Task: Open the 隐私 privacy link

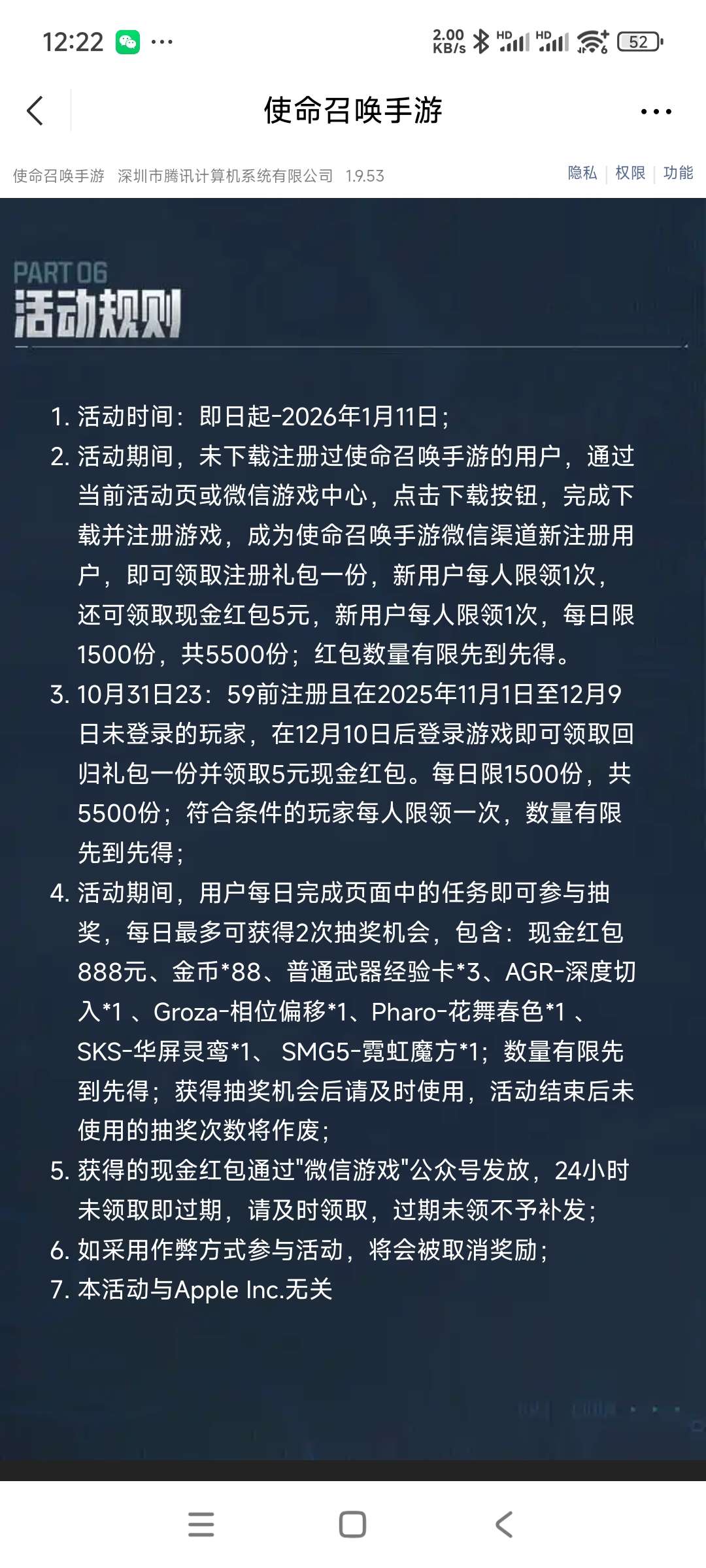Action: pyautogui.click(x=582, y=173)
